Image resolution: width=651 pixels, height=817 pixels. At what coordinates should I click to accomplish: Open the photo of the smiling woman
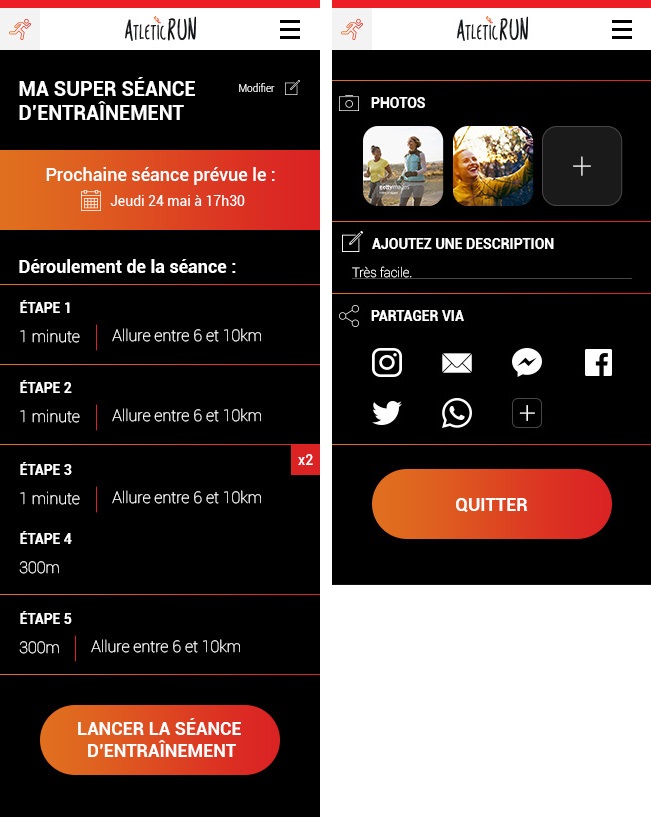pyautogui.click(x=492, y=166)
